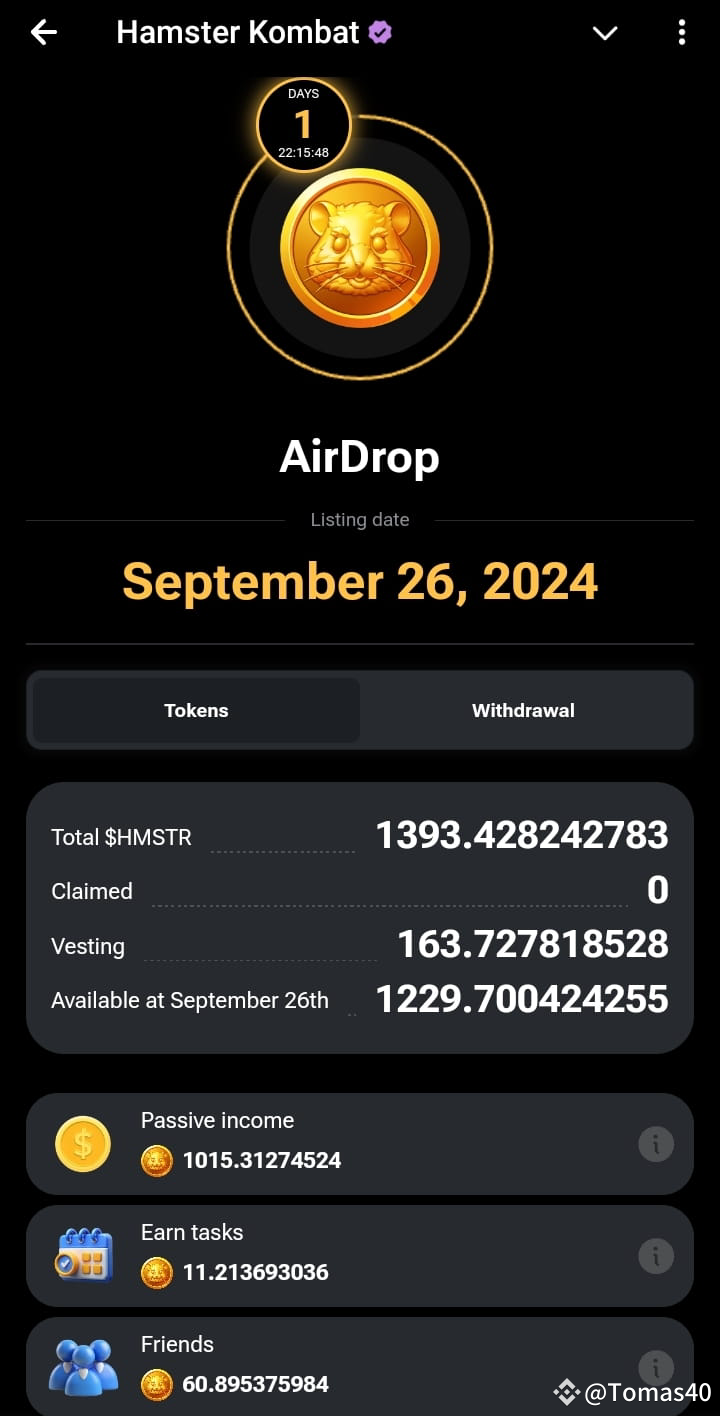
Task: Select the Tokens tab
Action: (196, 710)
